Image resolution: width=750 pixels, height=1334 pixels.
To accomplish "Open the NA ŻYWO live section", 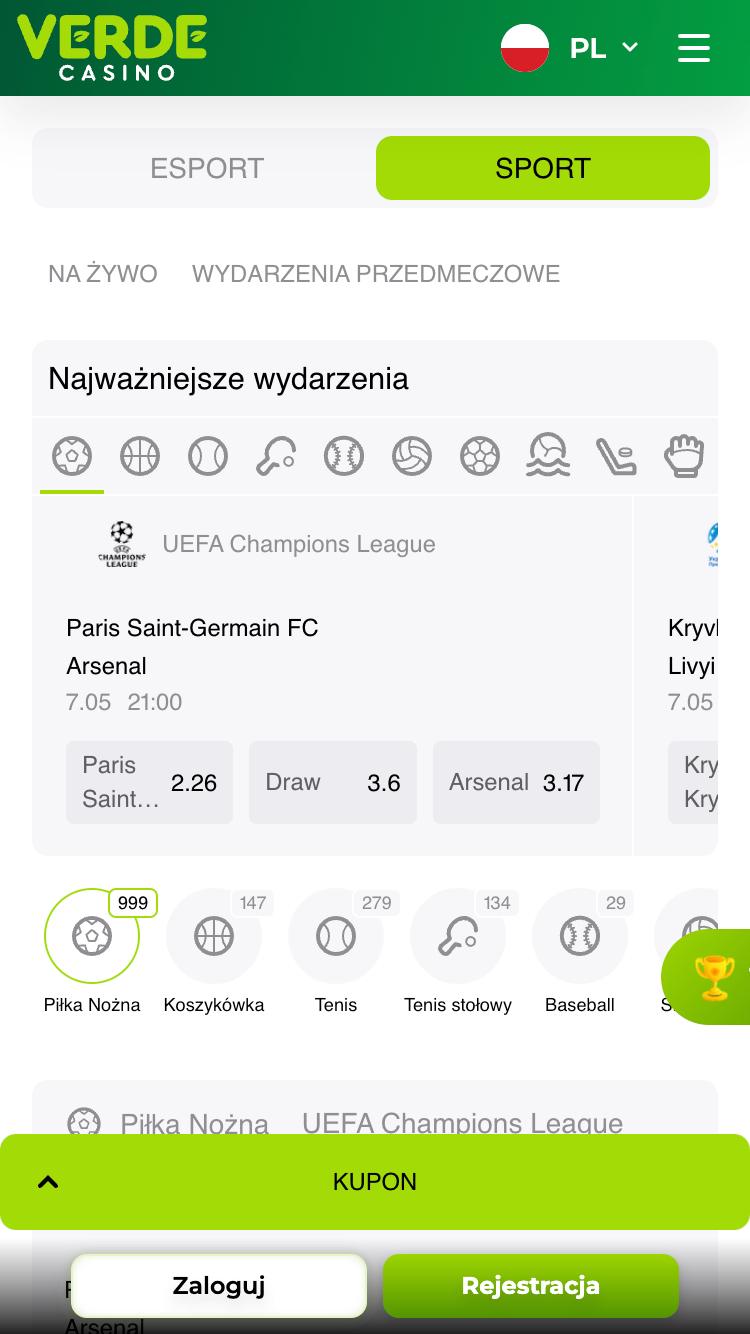I will click(x=103, y=274).
